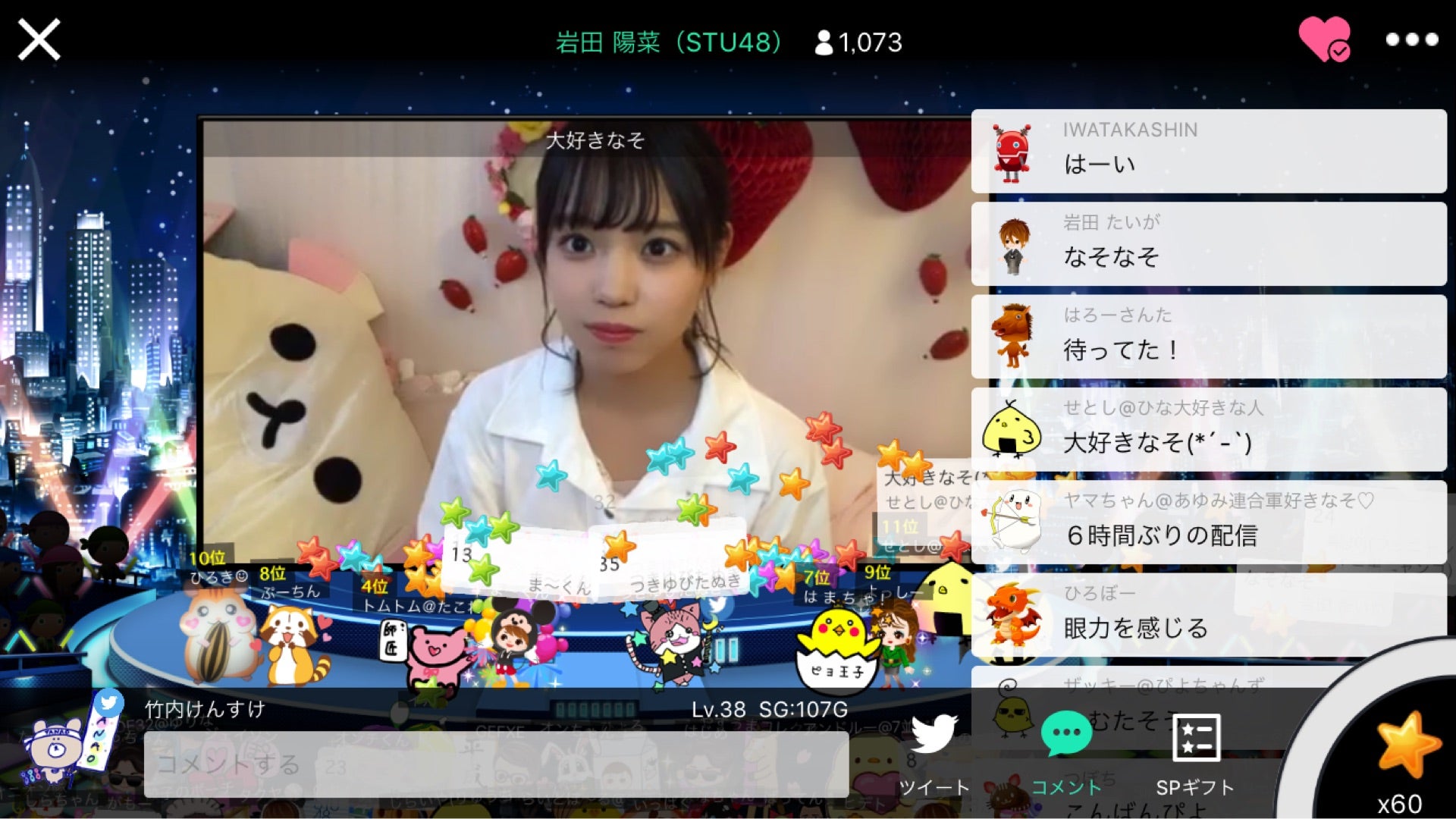
Task: Open ひろぼー's comment 眼力を感じる
Action: [1209, 614]
